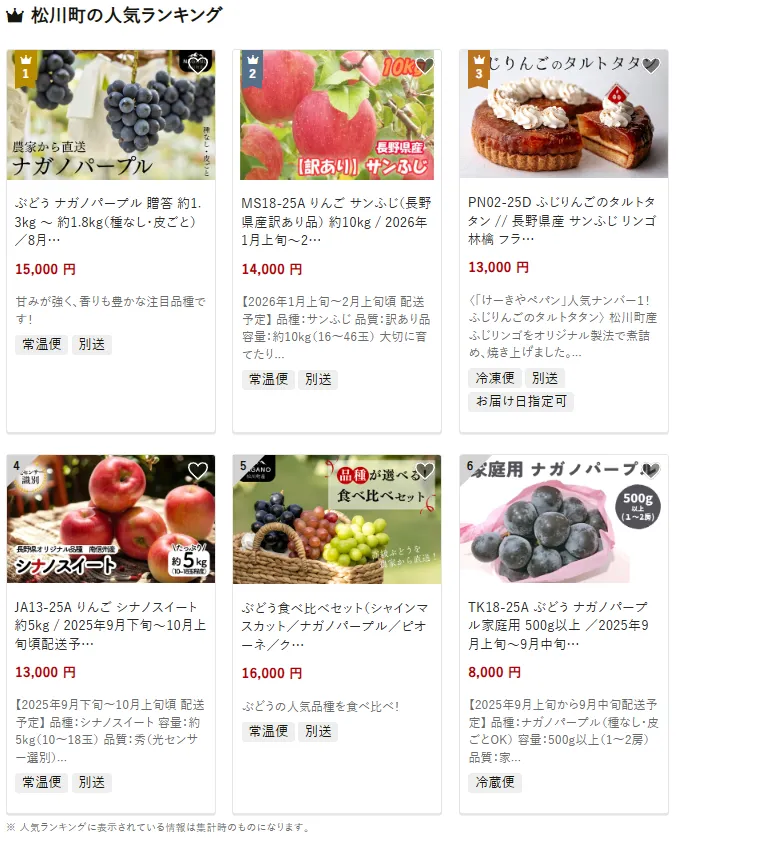Like the シナノスイート 約5kg item with heart
Screen dimensions: 766x857
point(198,471)
